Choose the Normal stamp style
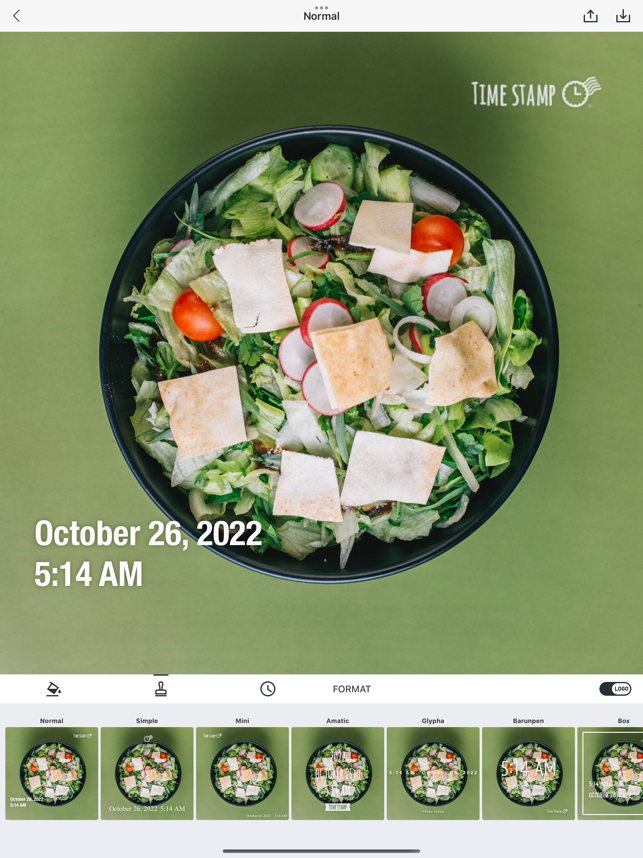The height and width of the screenshot is (858, 643). (52, 773)
